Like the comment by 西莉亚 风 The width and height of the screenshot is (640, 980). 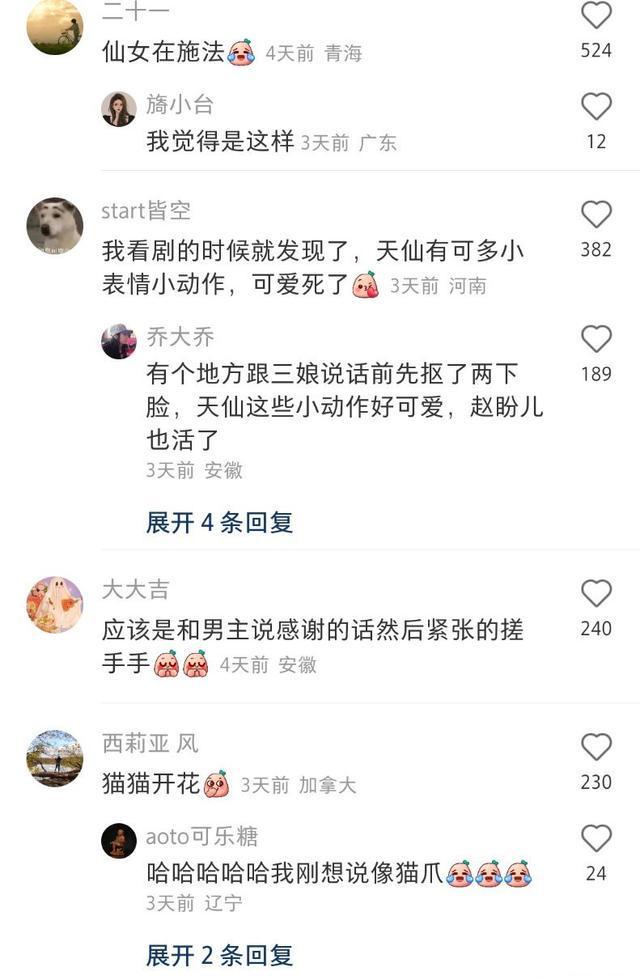pyautogui.click(x=596, y=747)
